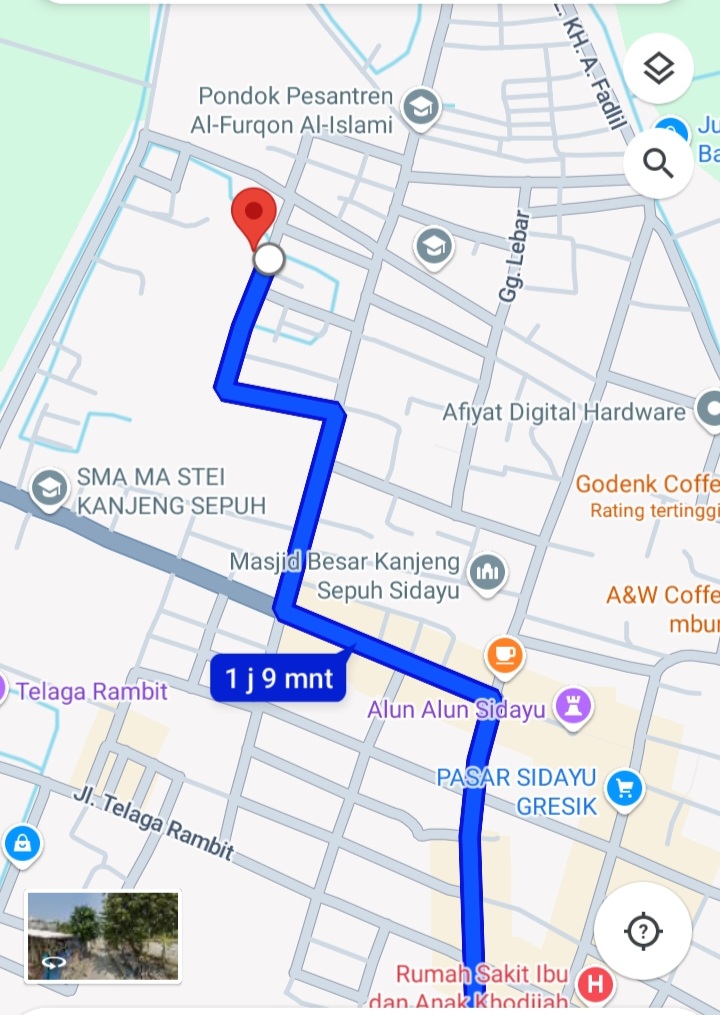The width and height of the screenshot is (720, 1015).
Task: Open Masjid Besar Kanjeng Sepuh Sidayu place
Action: pyautogui.click(x=488, y=574)
